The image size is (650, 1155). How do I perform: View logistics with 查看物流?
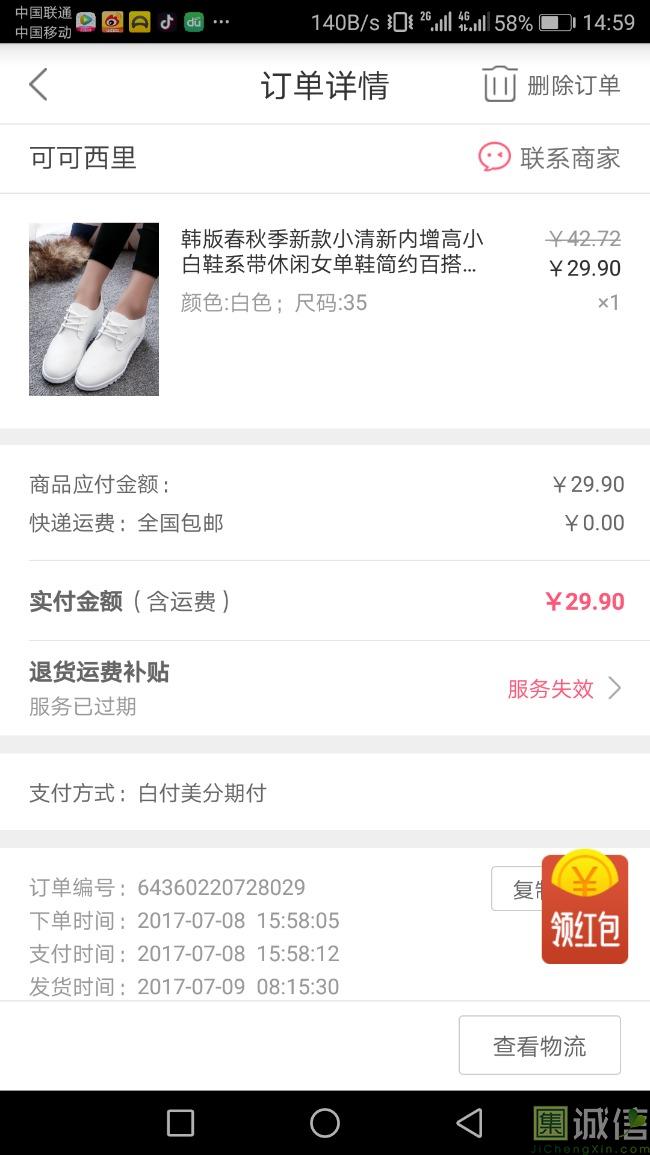click(x=539, y=1046)
